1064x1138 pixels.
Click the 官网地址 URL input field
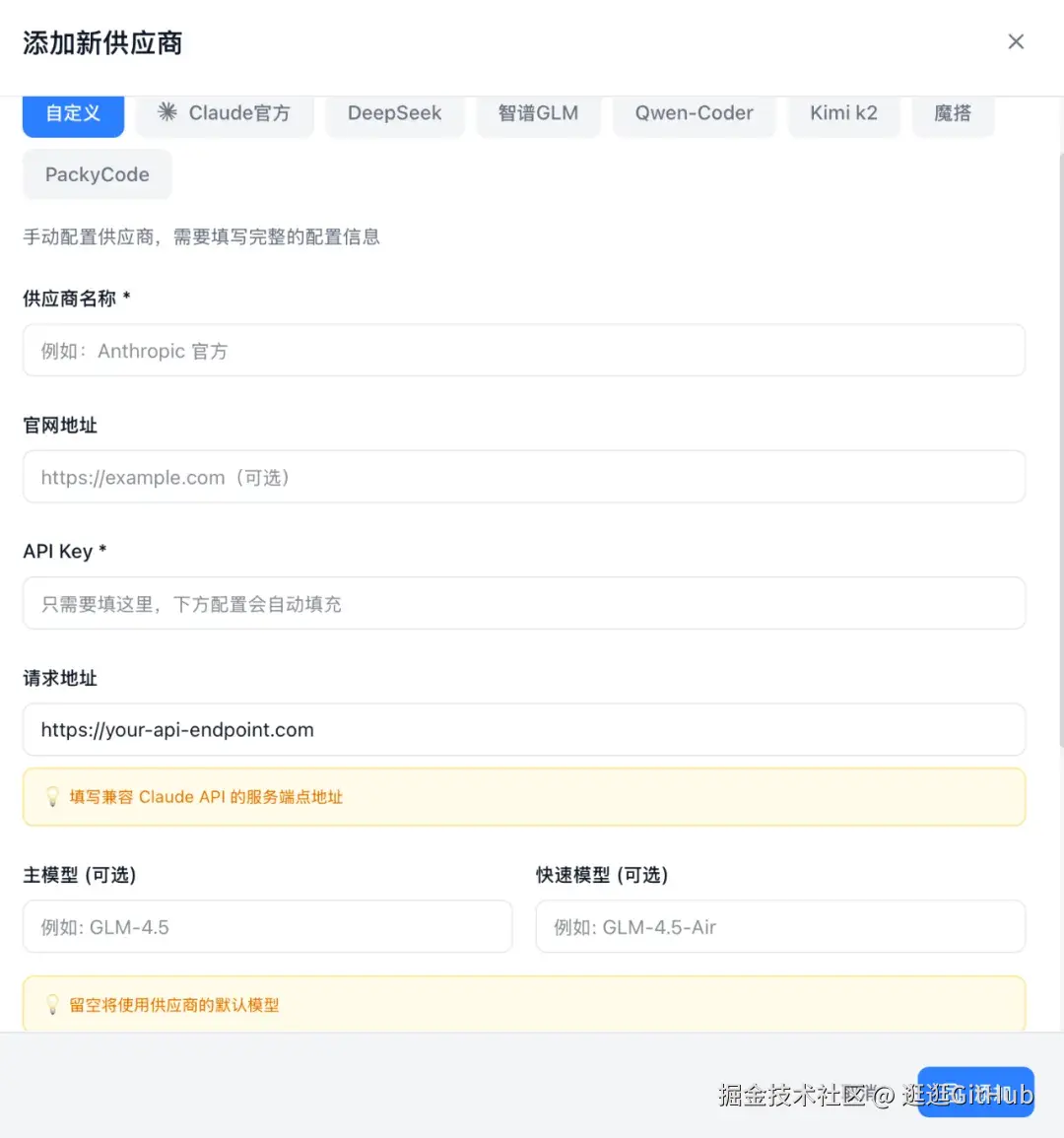pos(523,477)
